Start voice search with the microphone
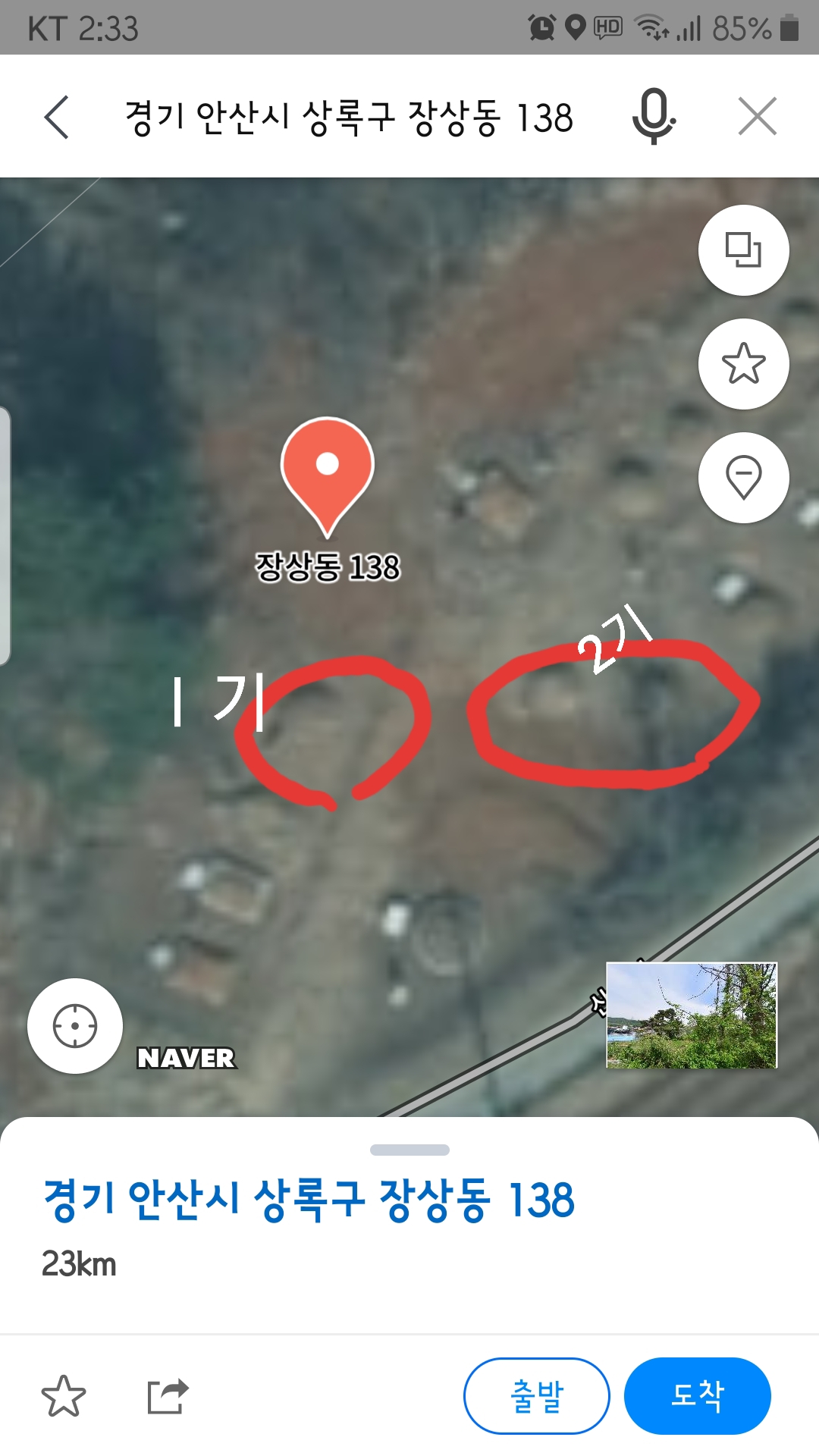Viewport: 819px width, 1456px height. 653,117
